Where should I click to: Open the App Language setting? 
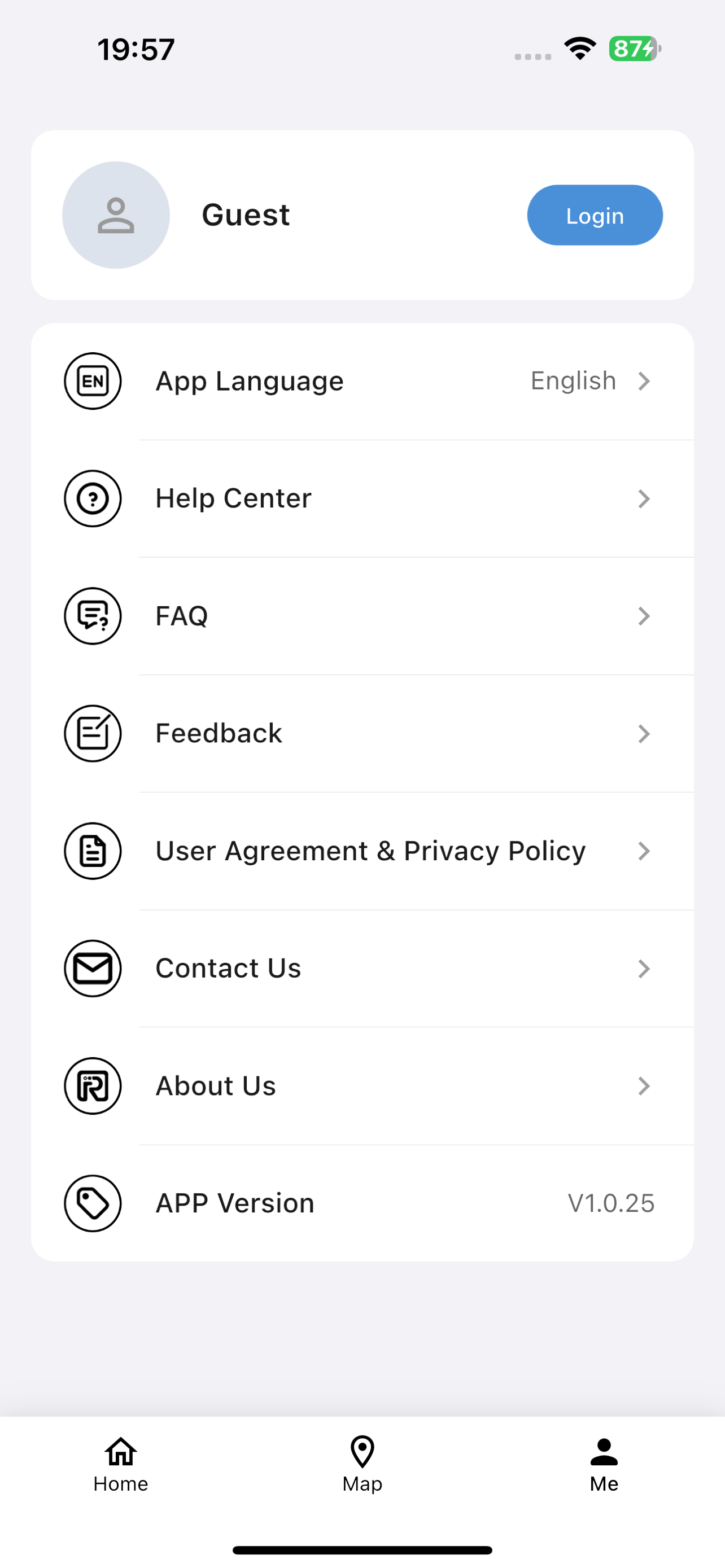pos(362,381)
